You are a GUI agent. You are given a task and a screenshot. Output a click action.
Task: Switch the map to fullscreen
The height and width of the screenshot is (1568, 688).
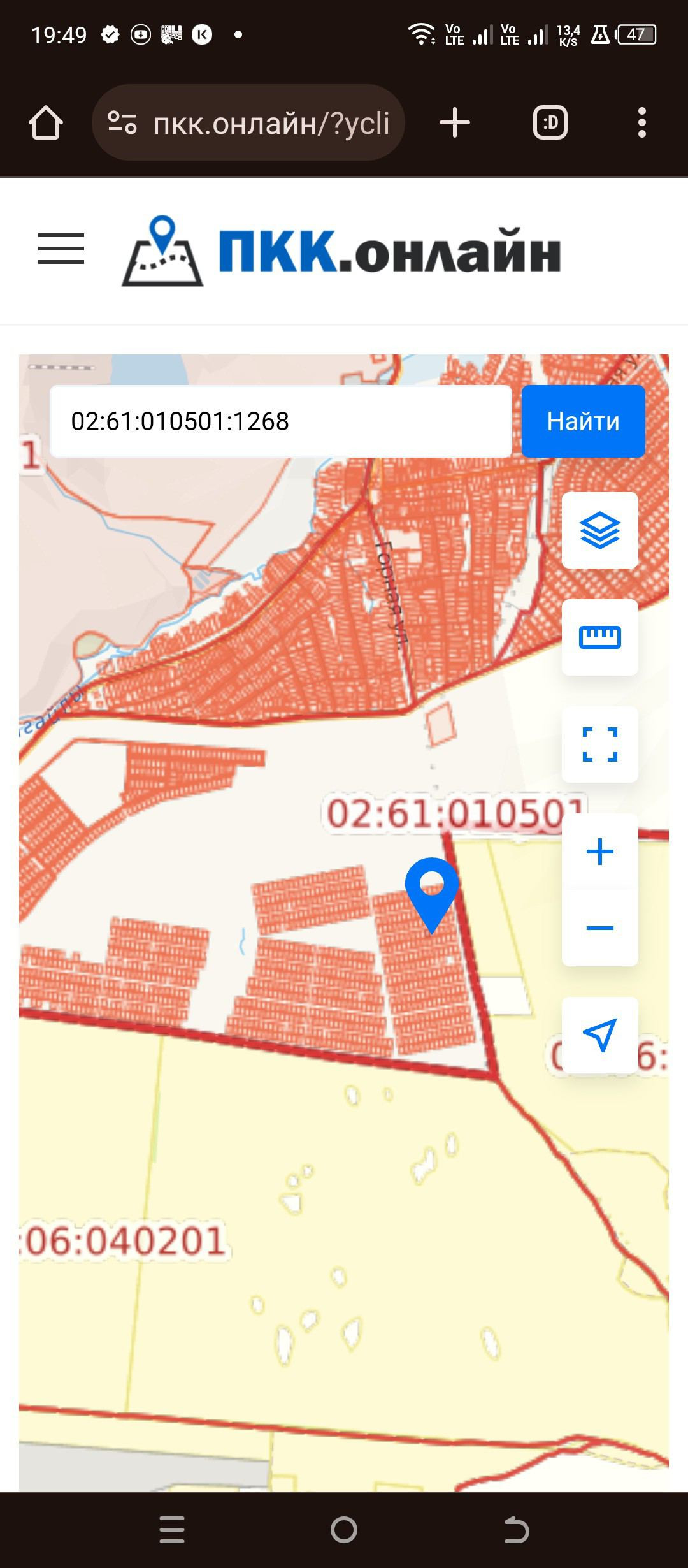599,744
